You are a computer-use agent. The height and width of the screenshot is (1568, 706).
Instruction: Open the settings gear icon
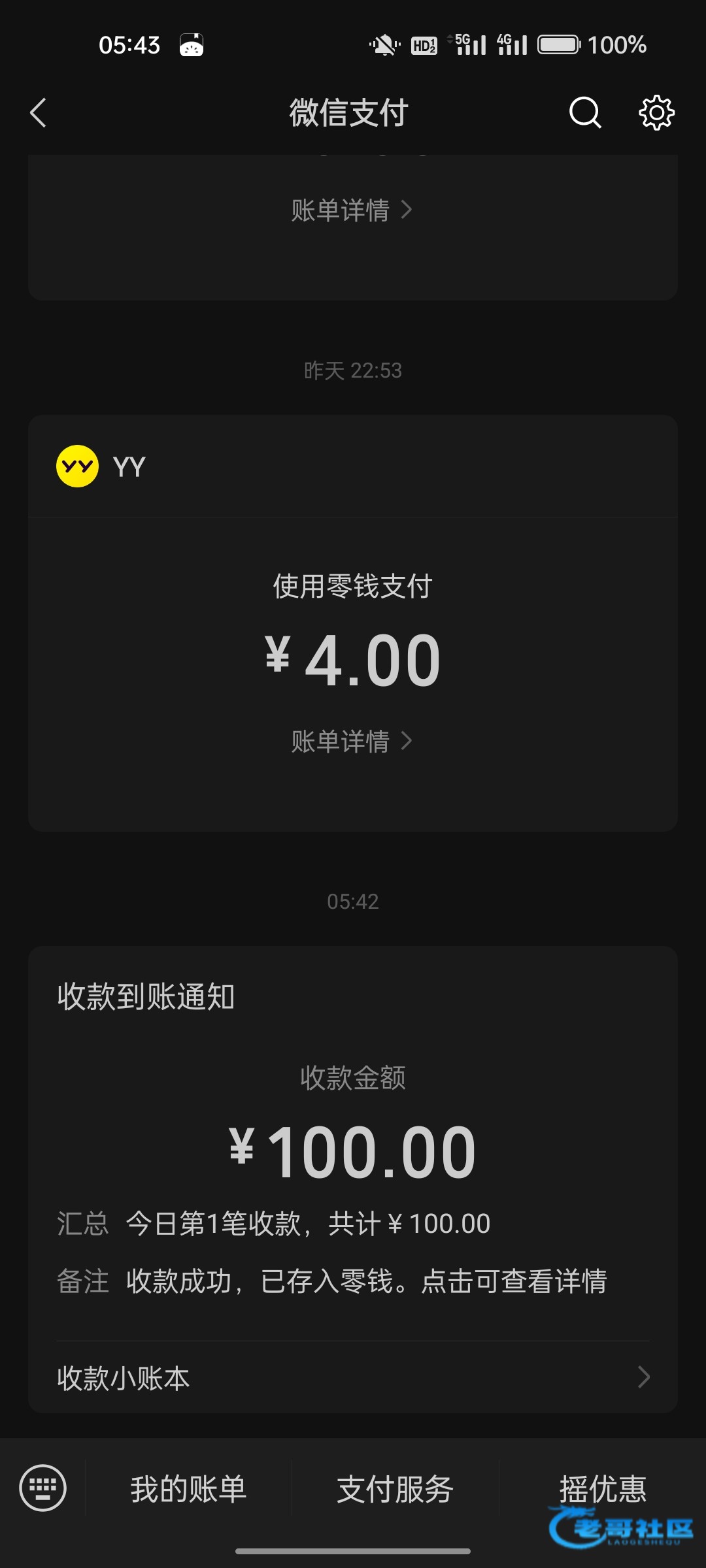[656, 112]
